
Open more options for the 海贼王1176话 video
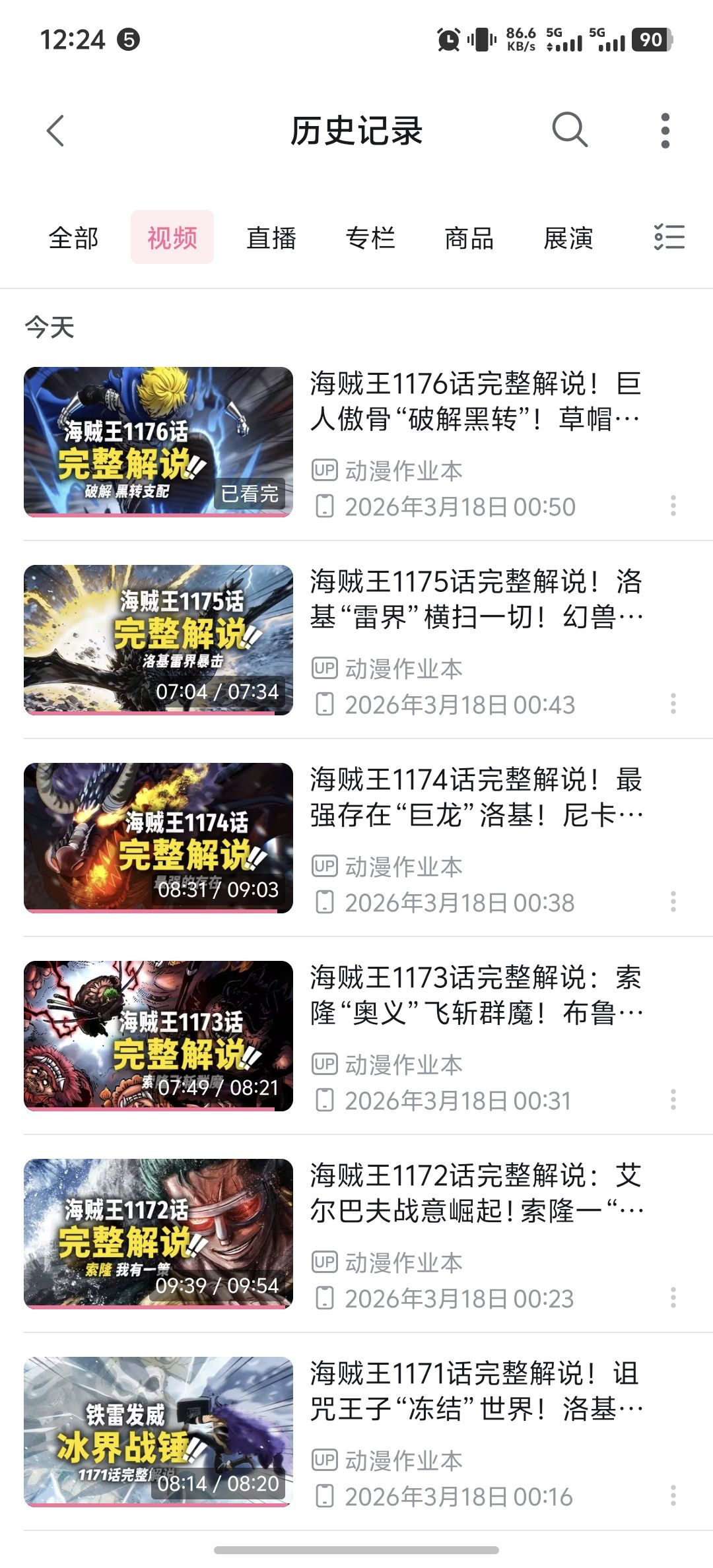(673, 506)
